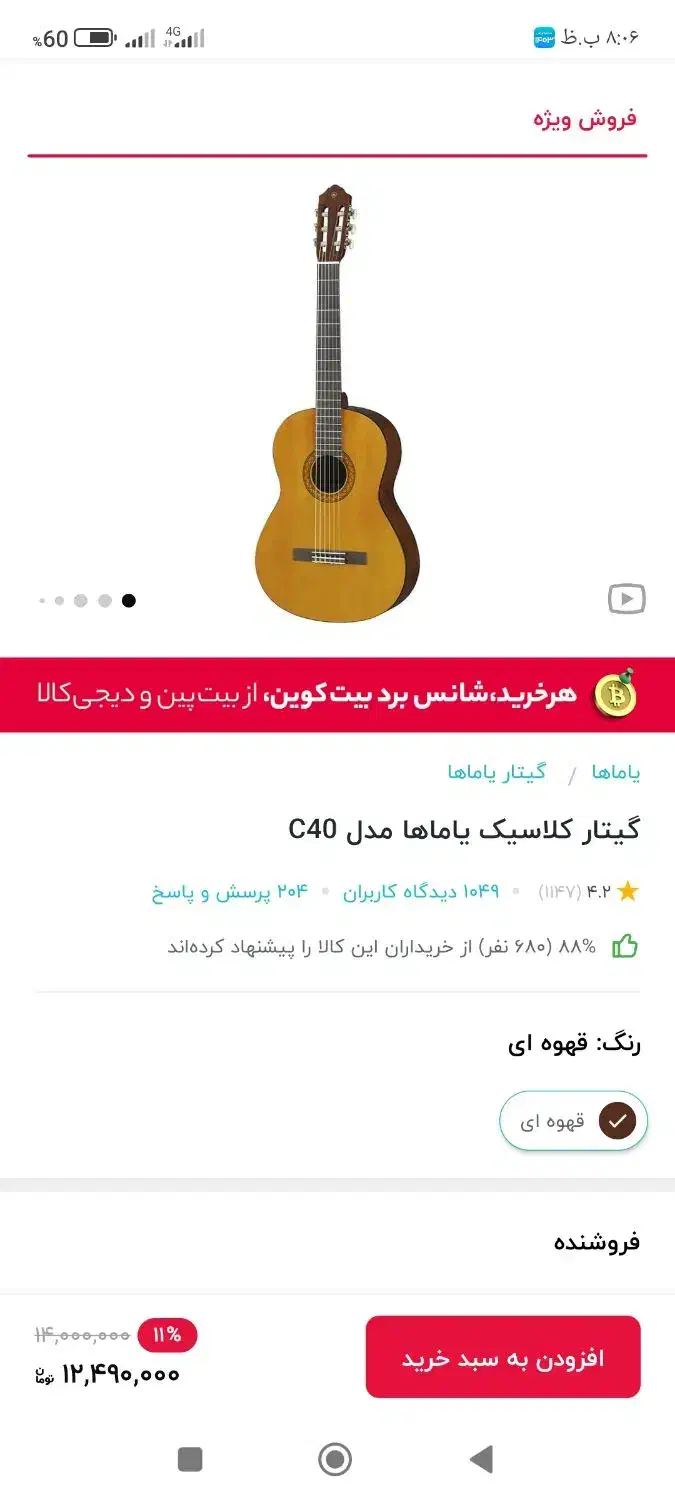Viewport: 675px width, 1500px height.
Task: Add guitar to cart with افزودن به سبد خرید
Action: click(x=502, y=1357)
